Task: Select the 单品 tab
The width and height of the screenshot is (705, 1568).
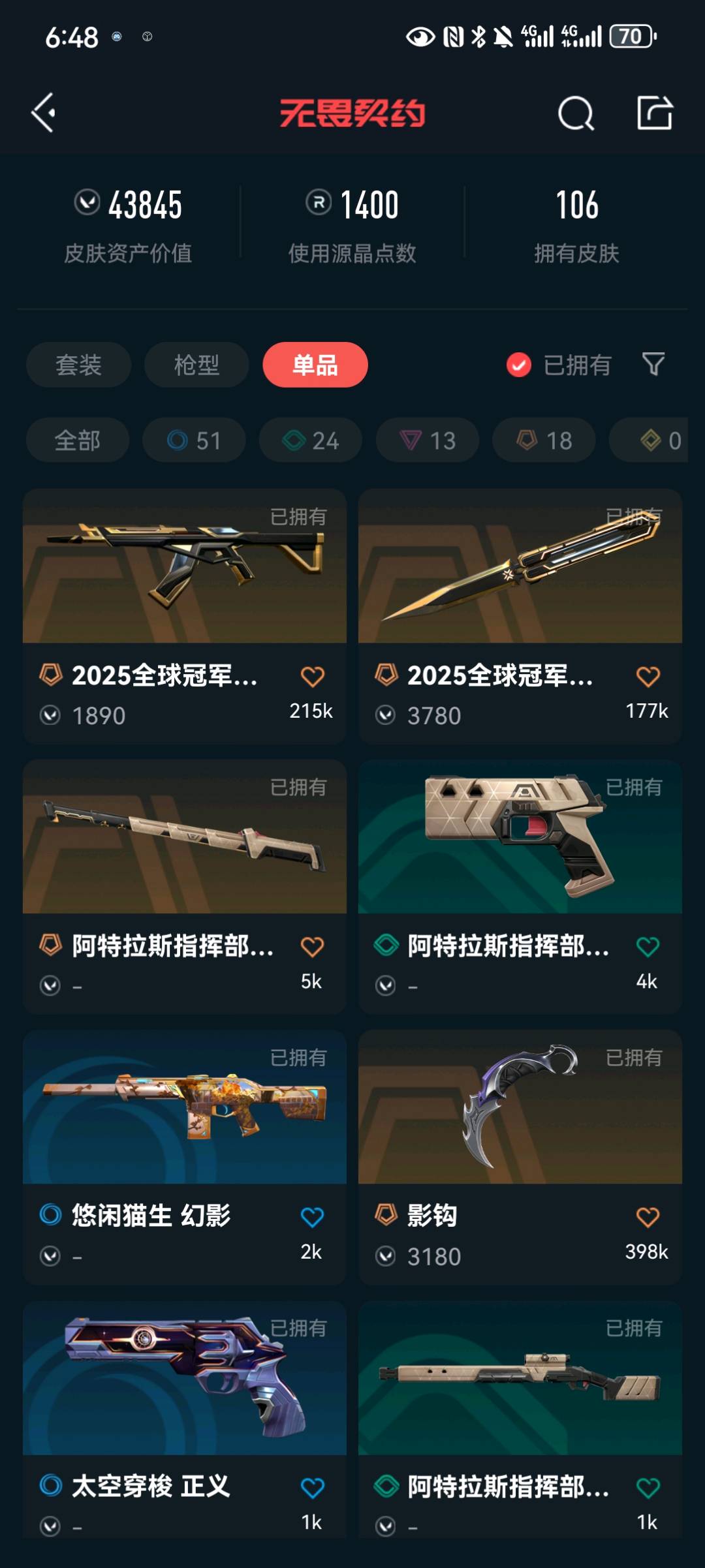Action: point(315,365)
